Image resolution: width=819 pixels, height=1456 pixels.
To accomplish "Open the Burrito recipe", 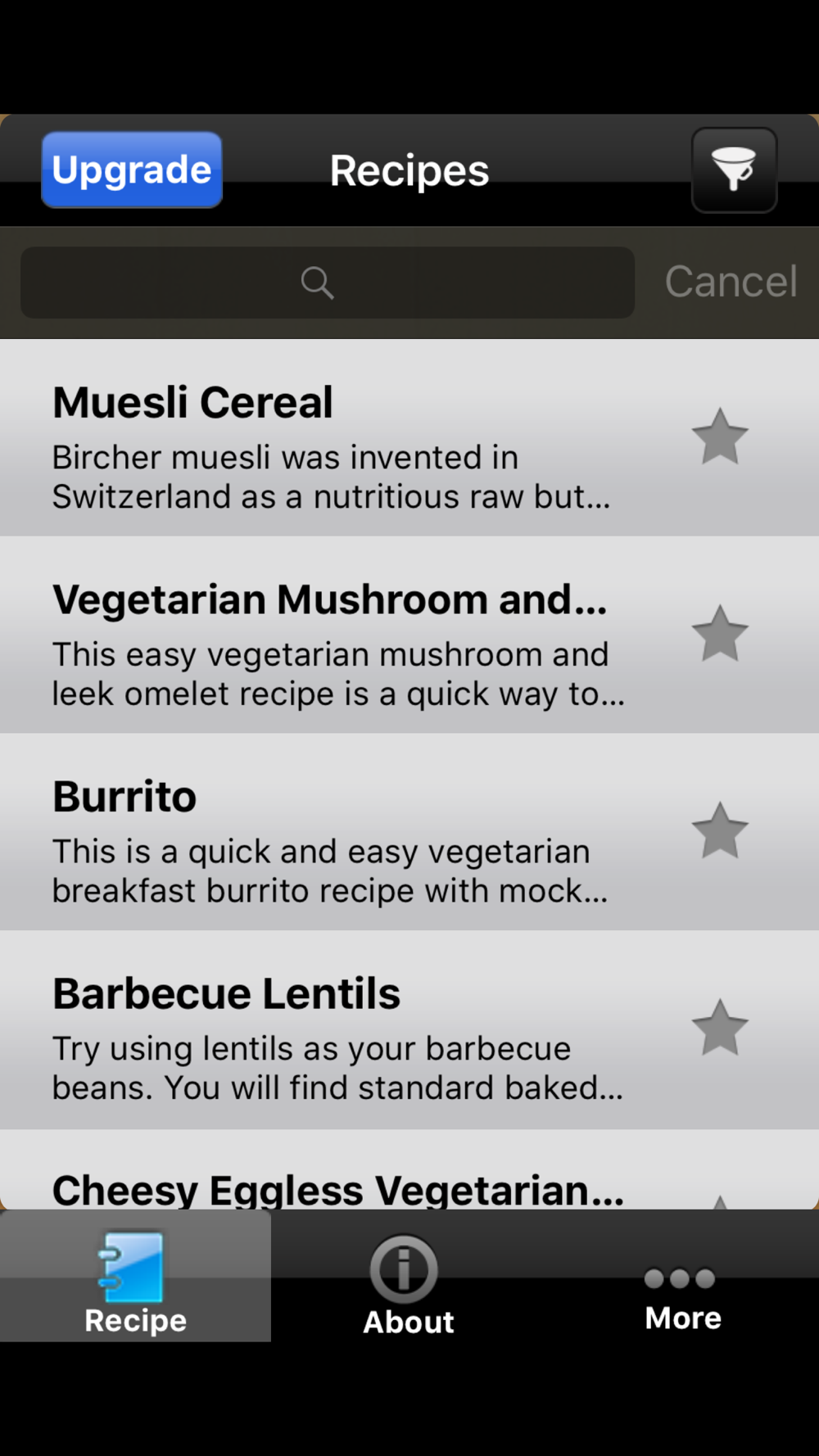I will [328, 832].
